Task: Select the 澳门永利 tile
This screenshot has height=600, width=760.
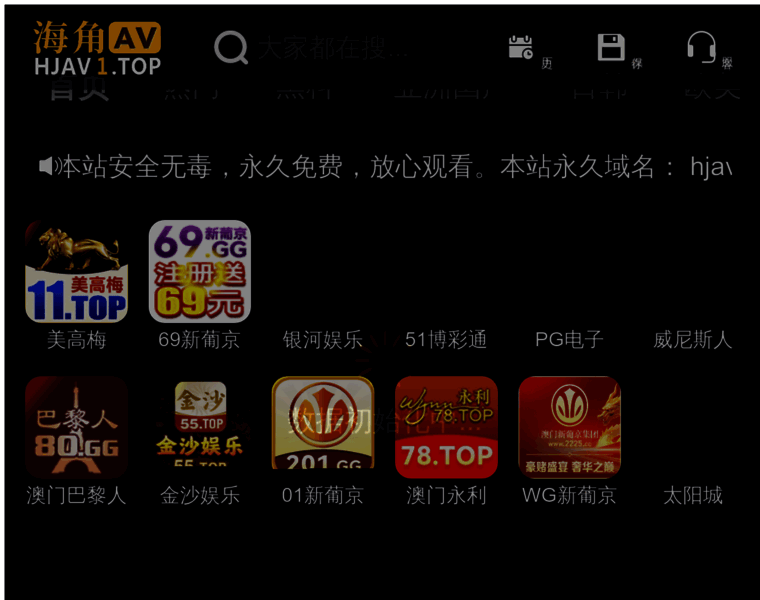Action: click(446, 427)
